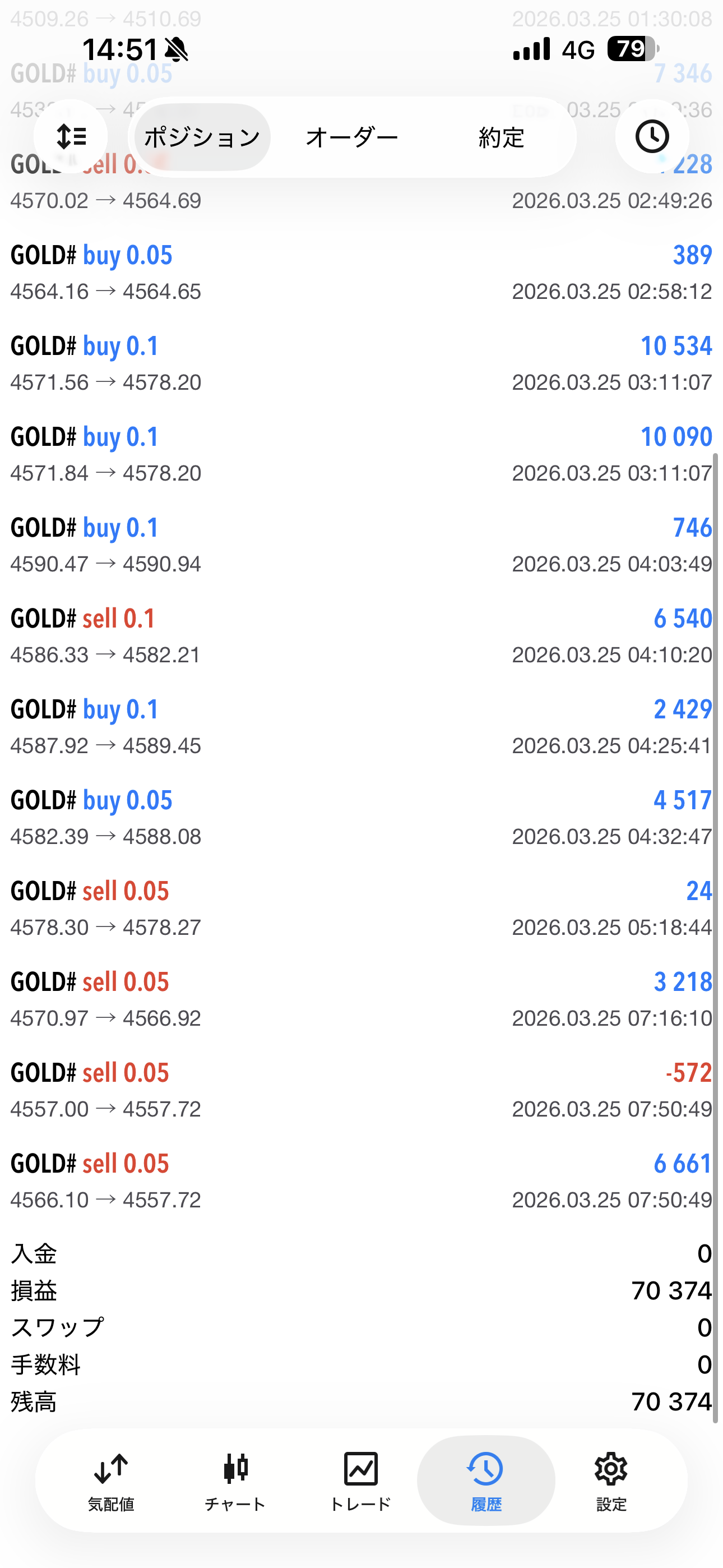This screenshot has height=1568, width=723.
Task: Open the 設定 tab
Action: click(x=611, y=1481)
